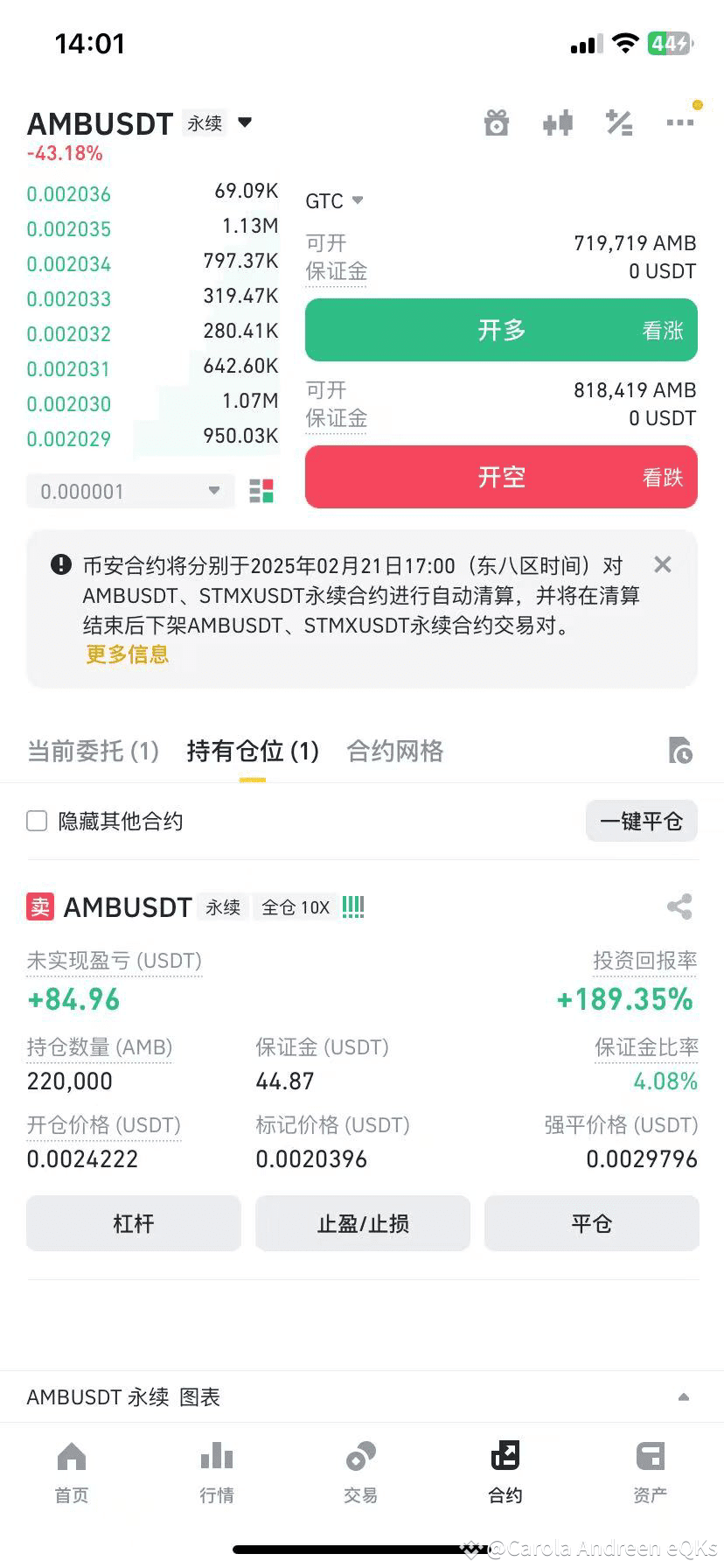Switch to the 合约网格 tab
The width and height of the screenshot is (724, 1568).
(x=395, y=751)
